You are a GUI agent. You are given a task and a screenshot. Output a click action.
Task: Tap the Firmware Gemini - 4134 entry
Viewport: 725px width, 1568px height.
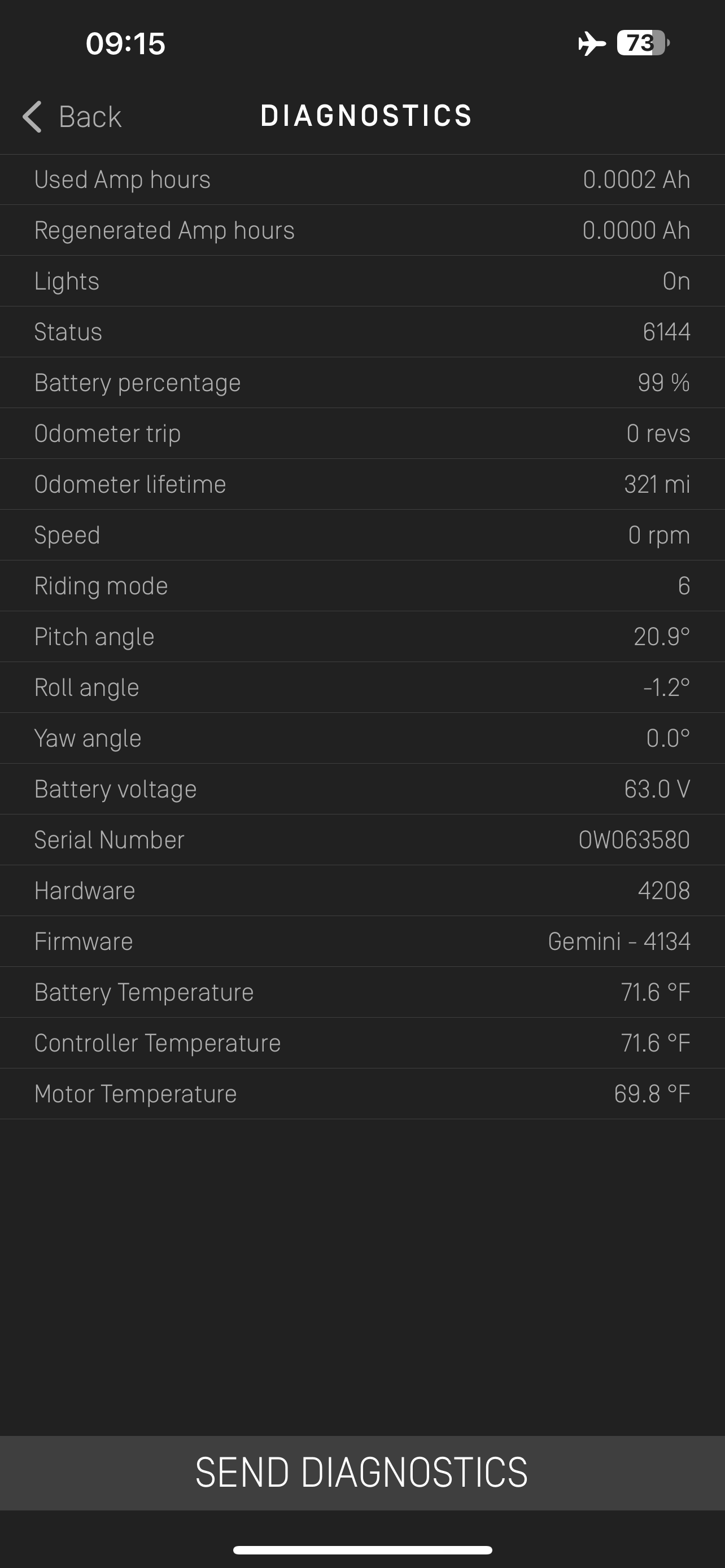coord(362,941)
